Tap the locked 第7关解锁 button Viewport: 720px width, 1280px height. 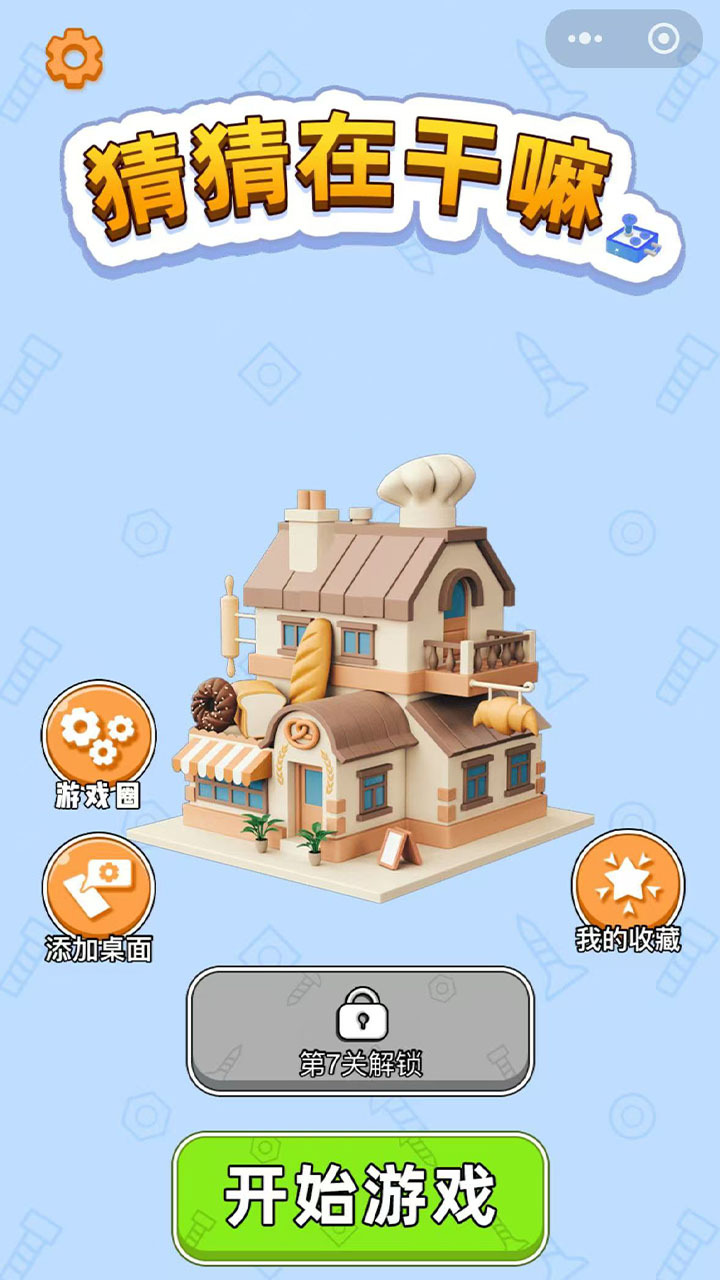pos(360,1030)
